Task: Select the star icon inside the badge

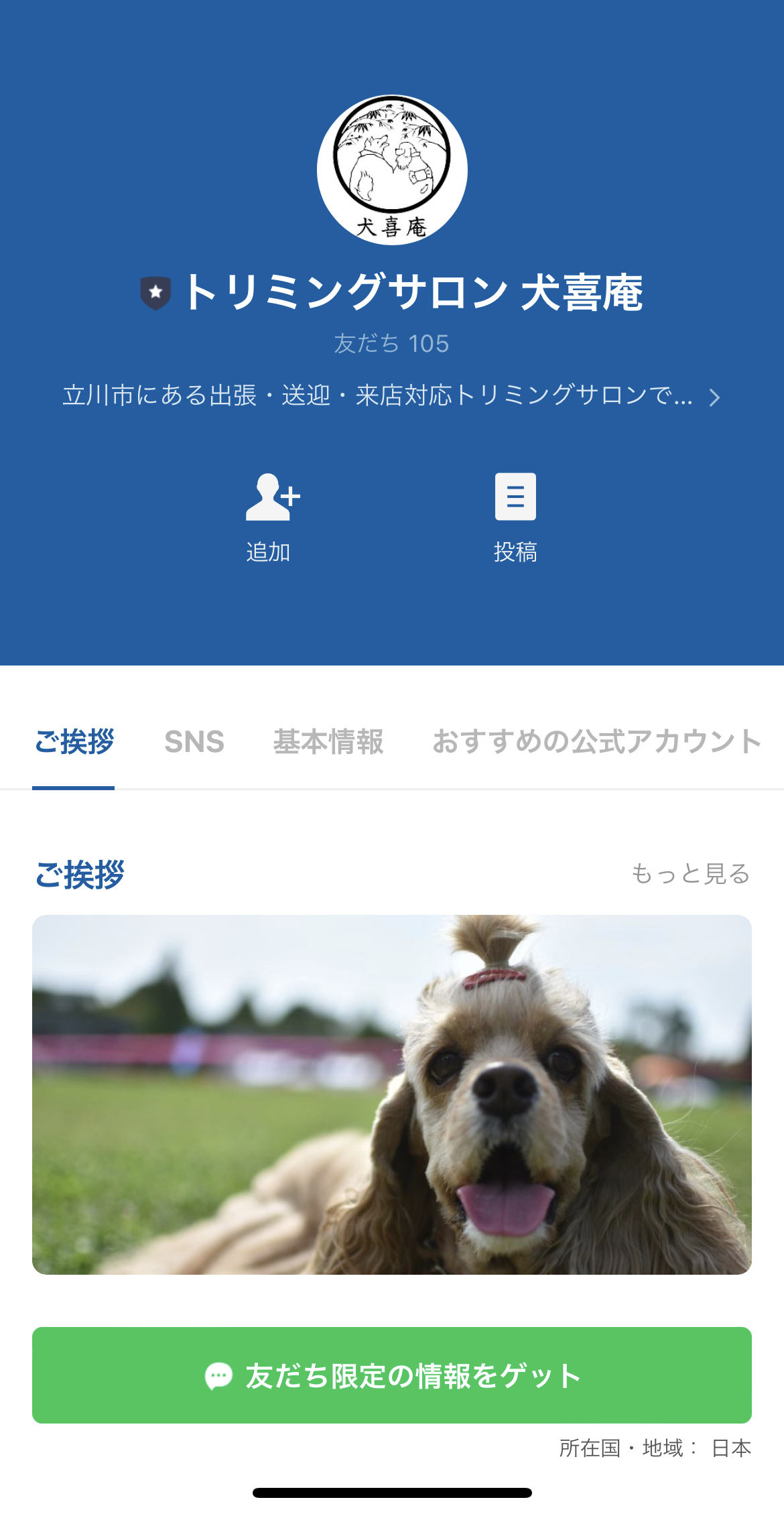Action: click(x=155, y=290)
